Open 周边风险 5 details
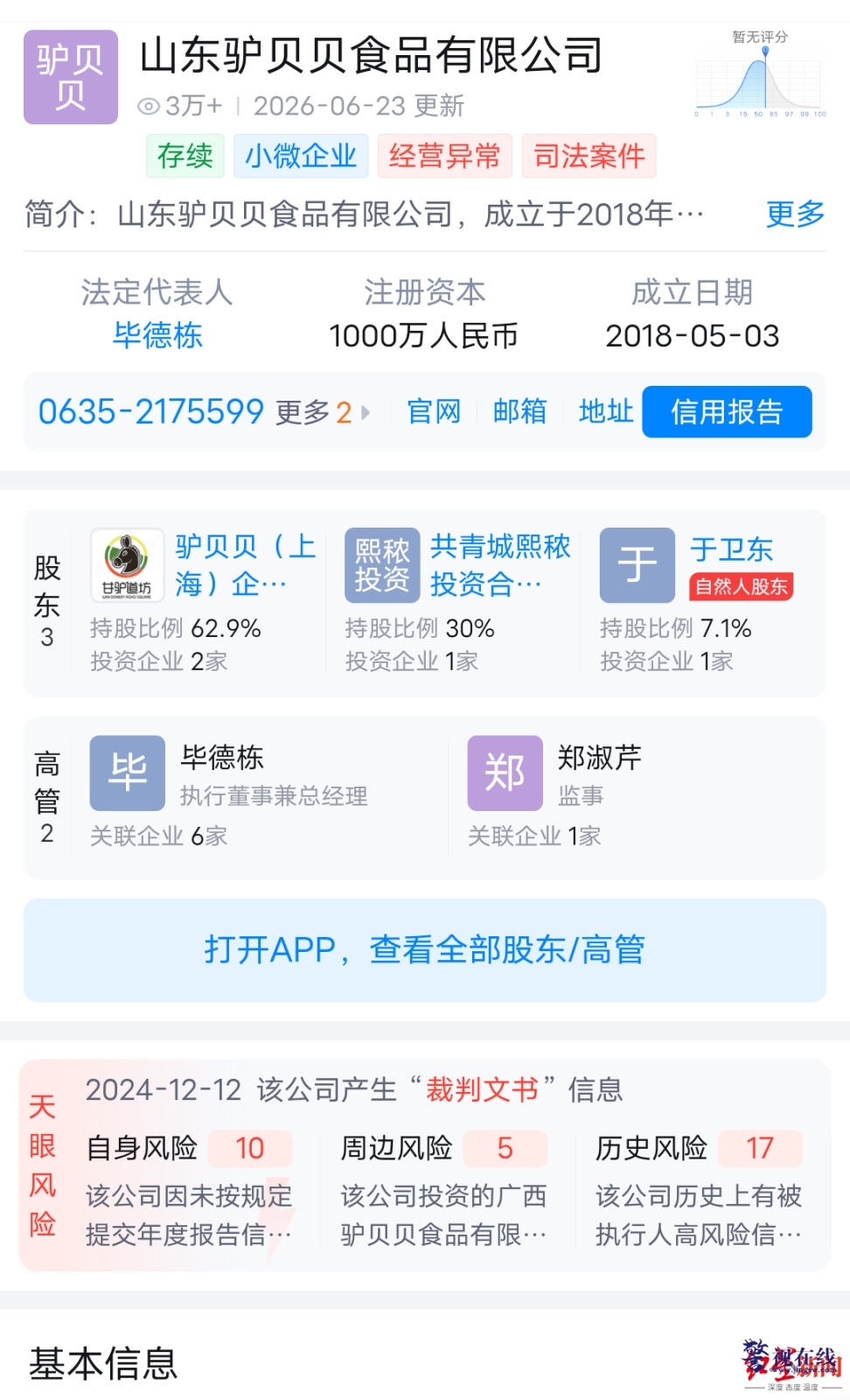850x1400 pixels. [x=444, y=1190]
